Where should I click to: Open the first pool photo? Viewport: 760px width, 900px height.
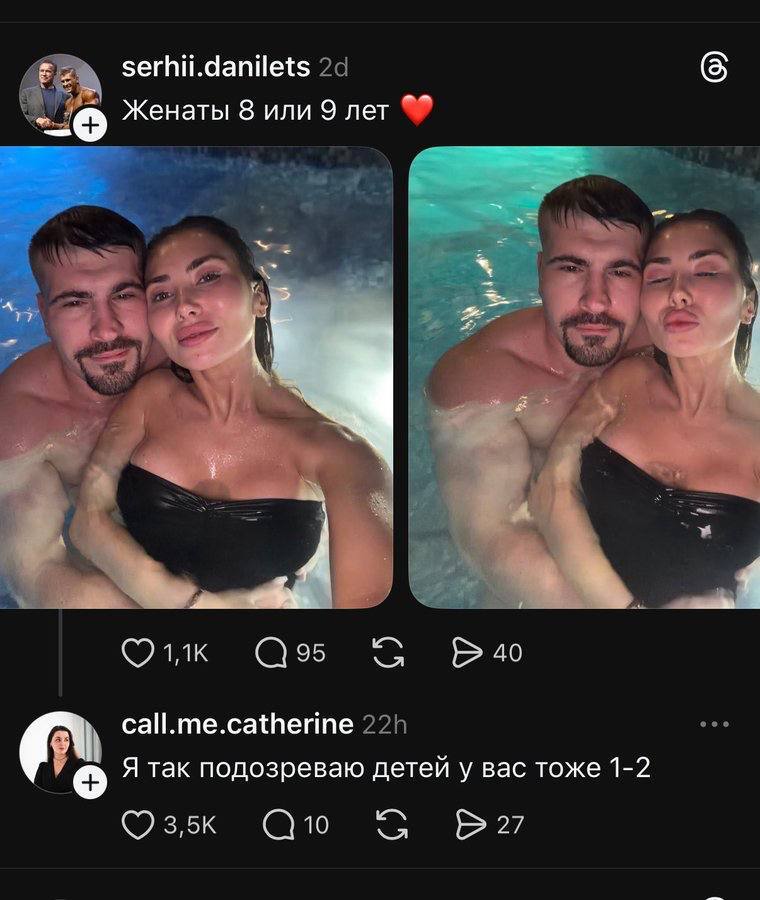[196, 378]
